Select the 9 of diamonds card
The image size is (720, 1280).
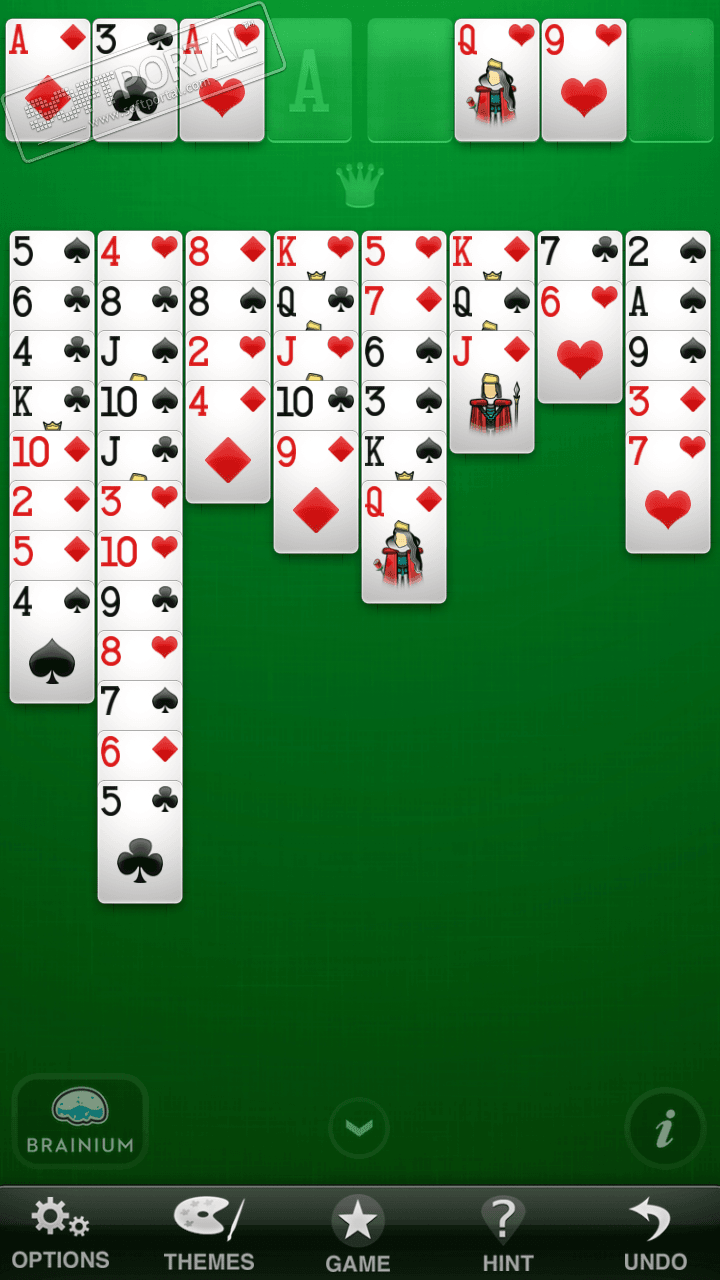316,495
